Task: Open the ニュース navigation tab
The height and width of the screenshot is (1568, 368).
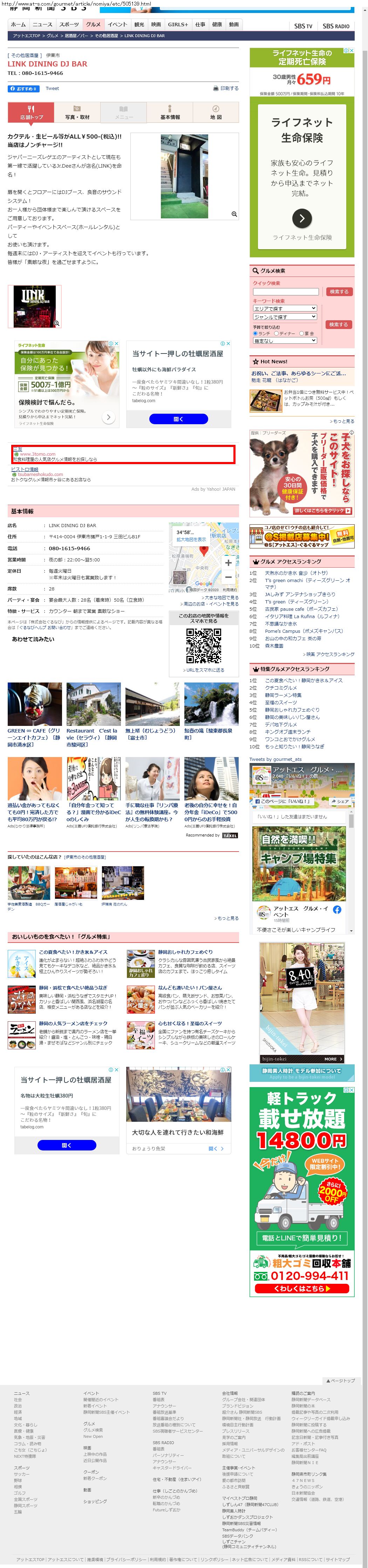Action: 42,24
